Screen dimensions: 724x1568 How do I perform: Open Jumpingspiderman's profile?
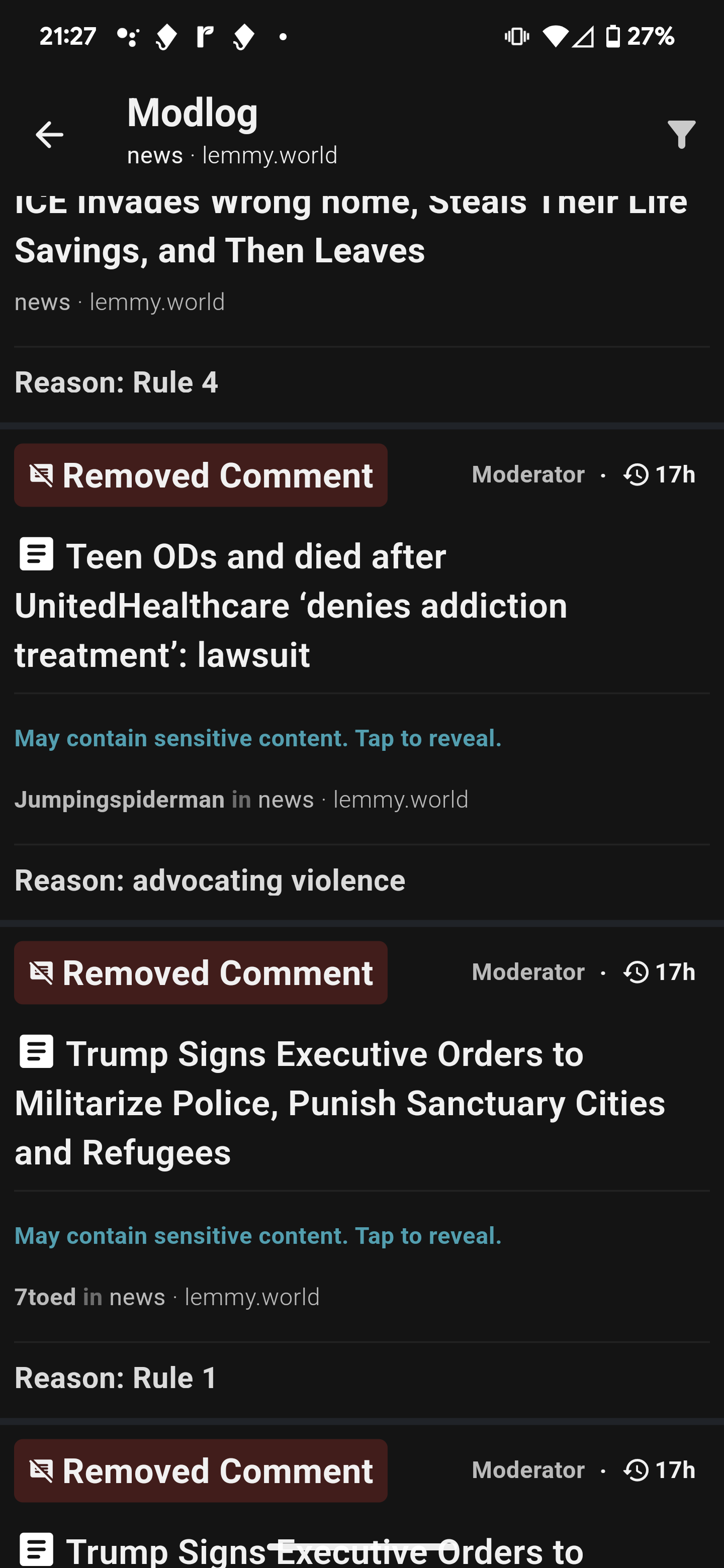point(119,799)
